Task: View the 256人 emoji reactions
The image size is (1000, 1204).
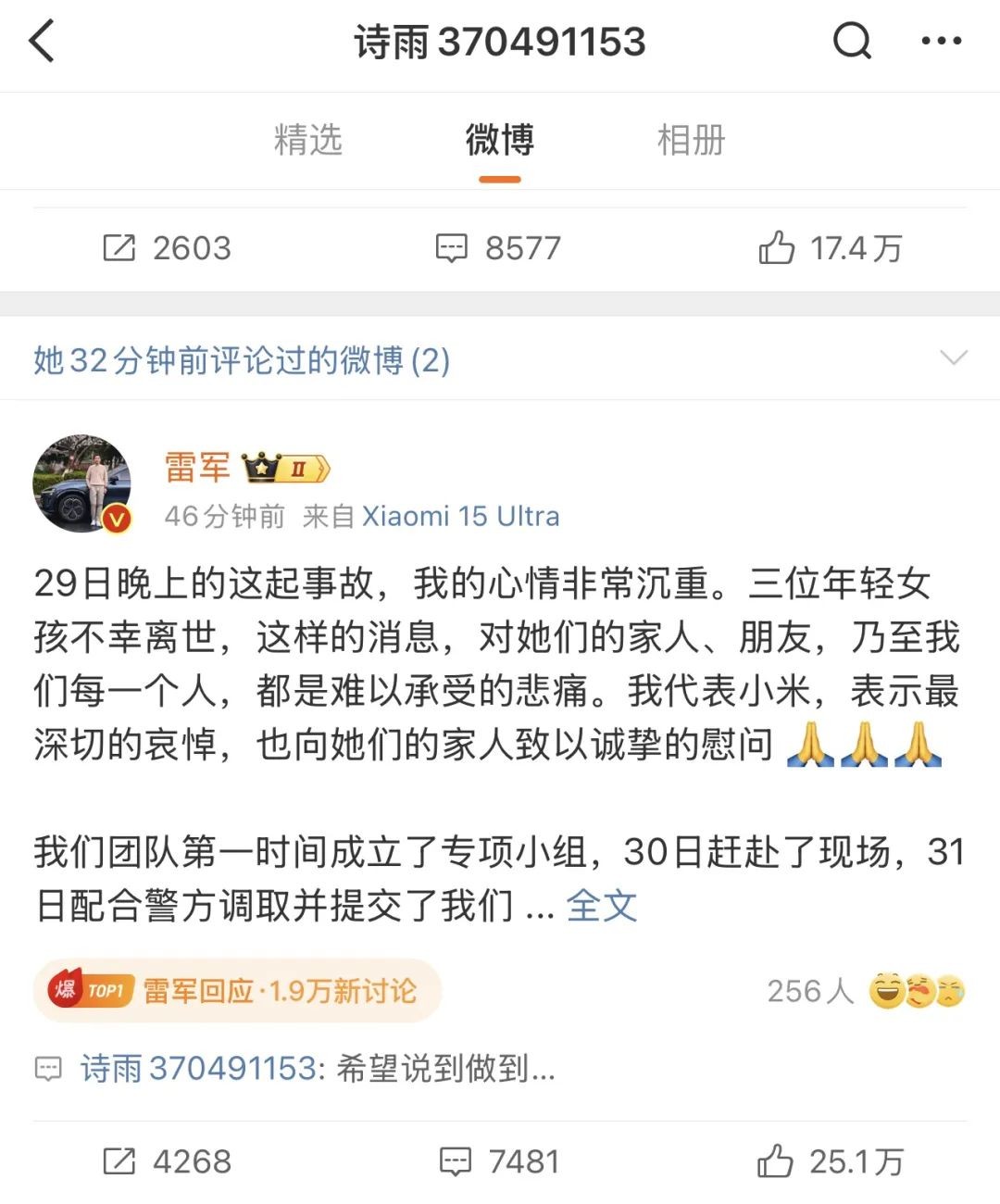Action: coord(865,991)
